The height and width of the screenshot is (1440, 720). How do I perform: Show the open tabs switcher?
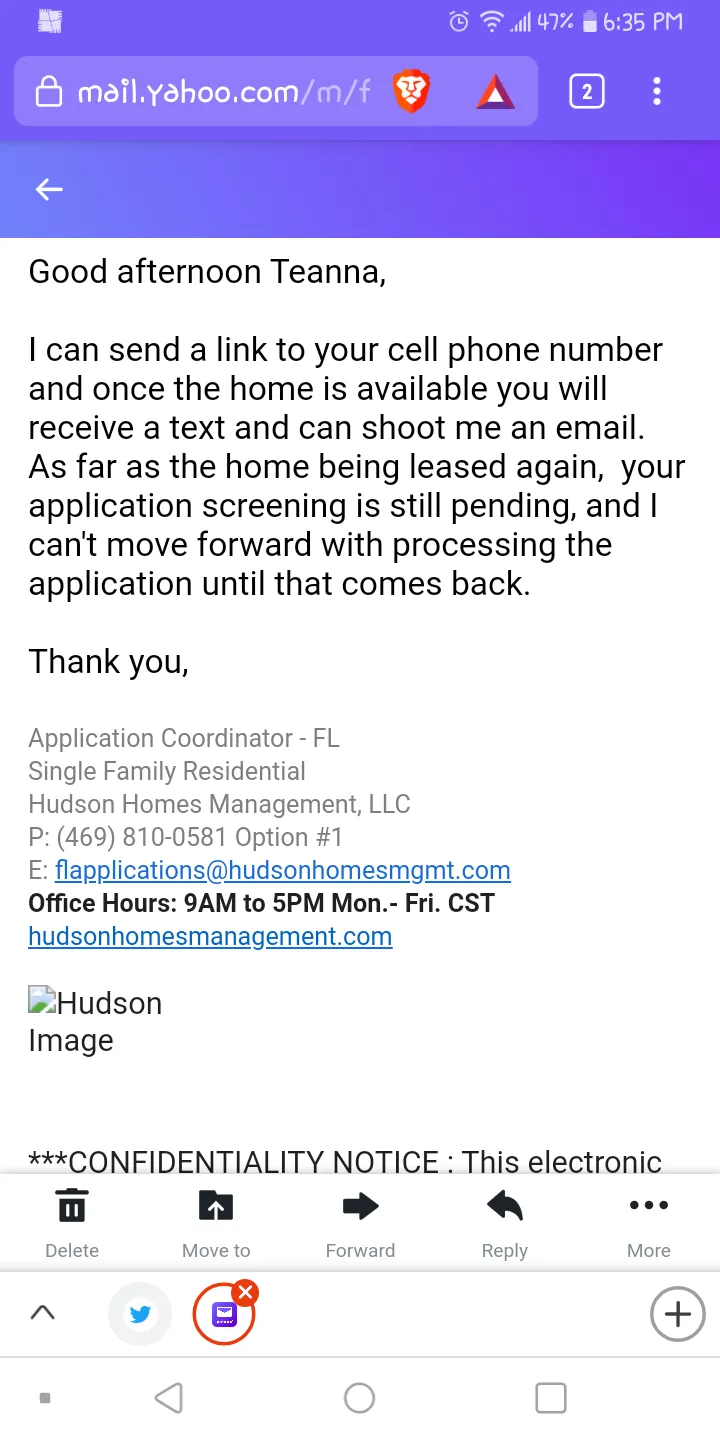tap(586, 93)
